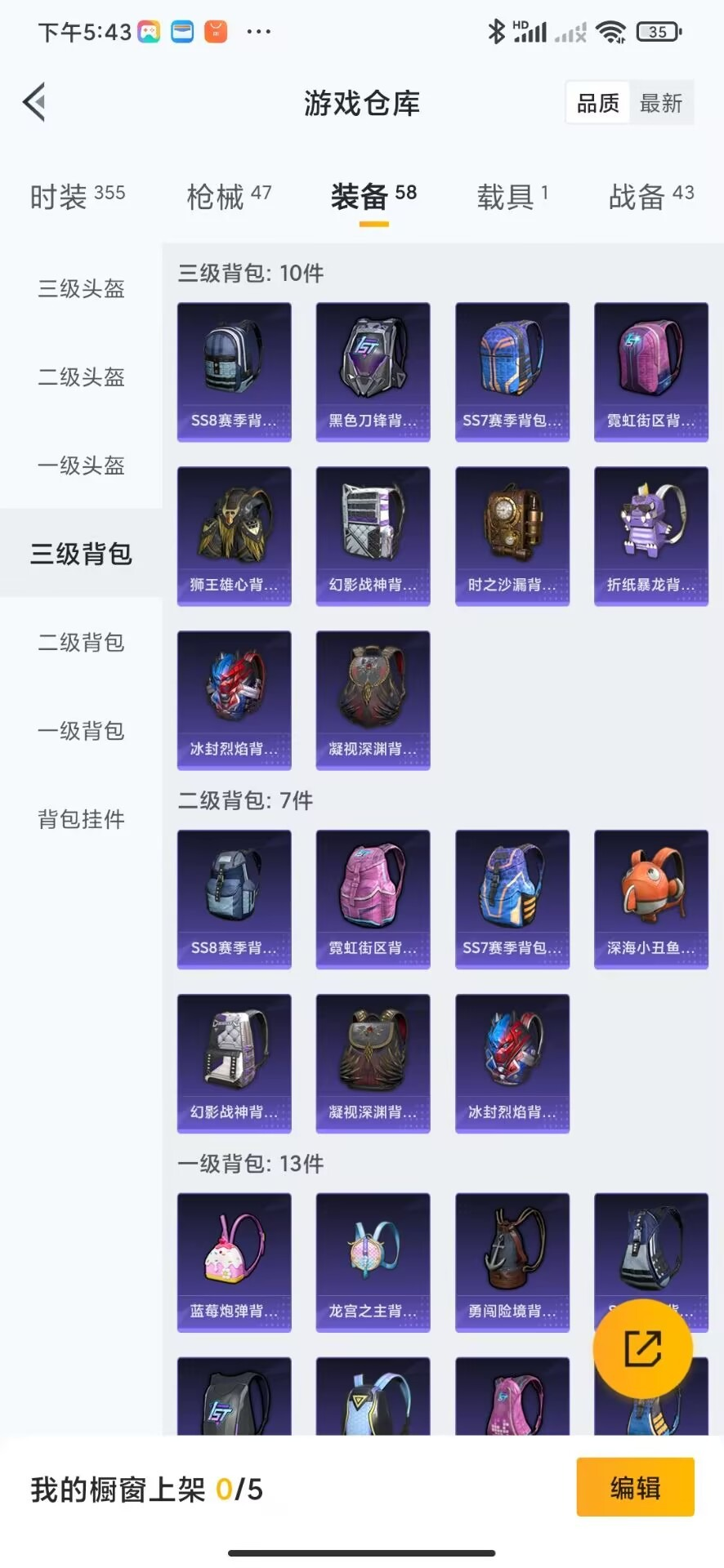View the 狮王雄心 backpack item

coord(234,536)
